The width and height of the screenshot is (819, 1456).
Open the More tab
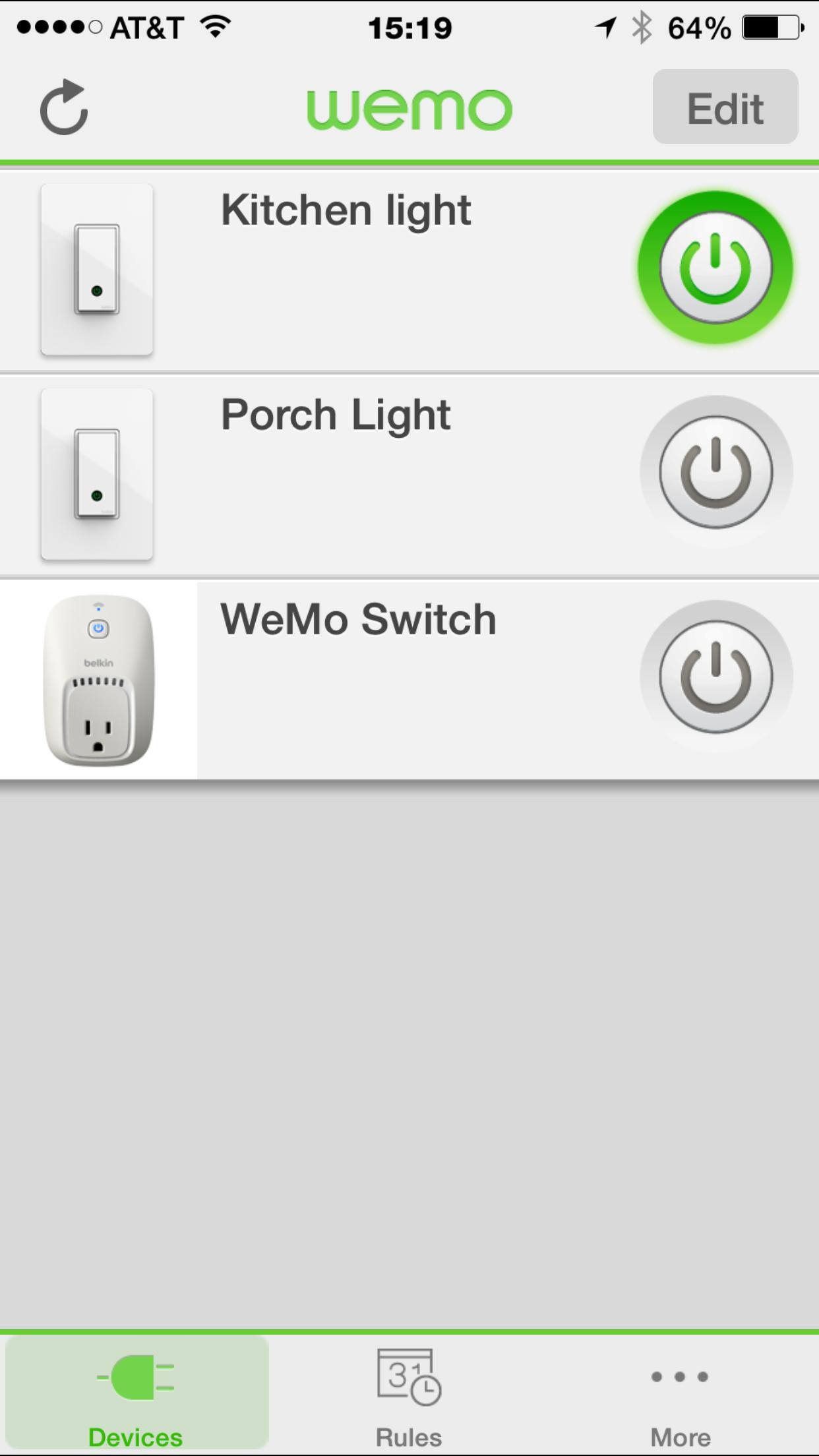pyautogui.click(x=681, y=1393)
